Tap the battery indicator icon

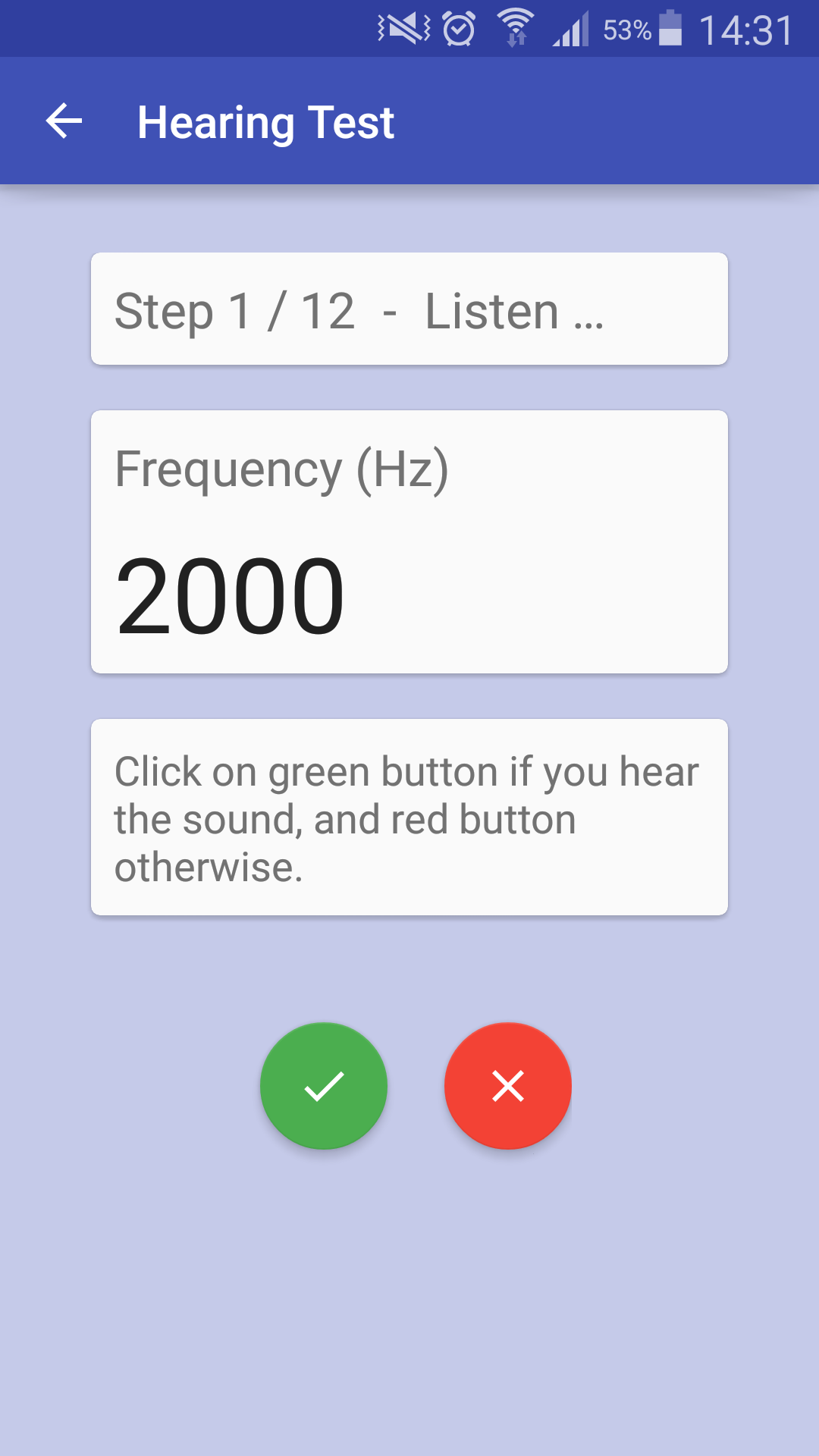673,29
